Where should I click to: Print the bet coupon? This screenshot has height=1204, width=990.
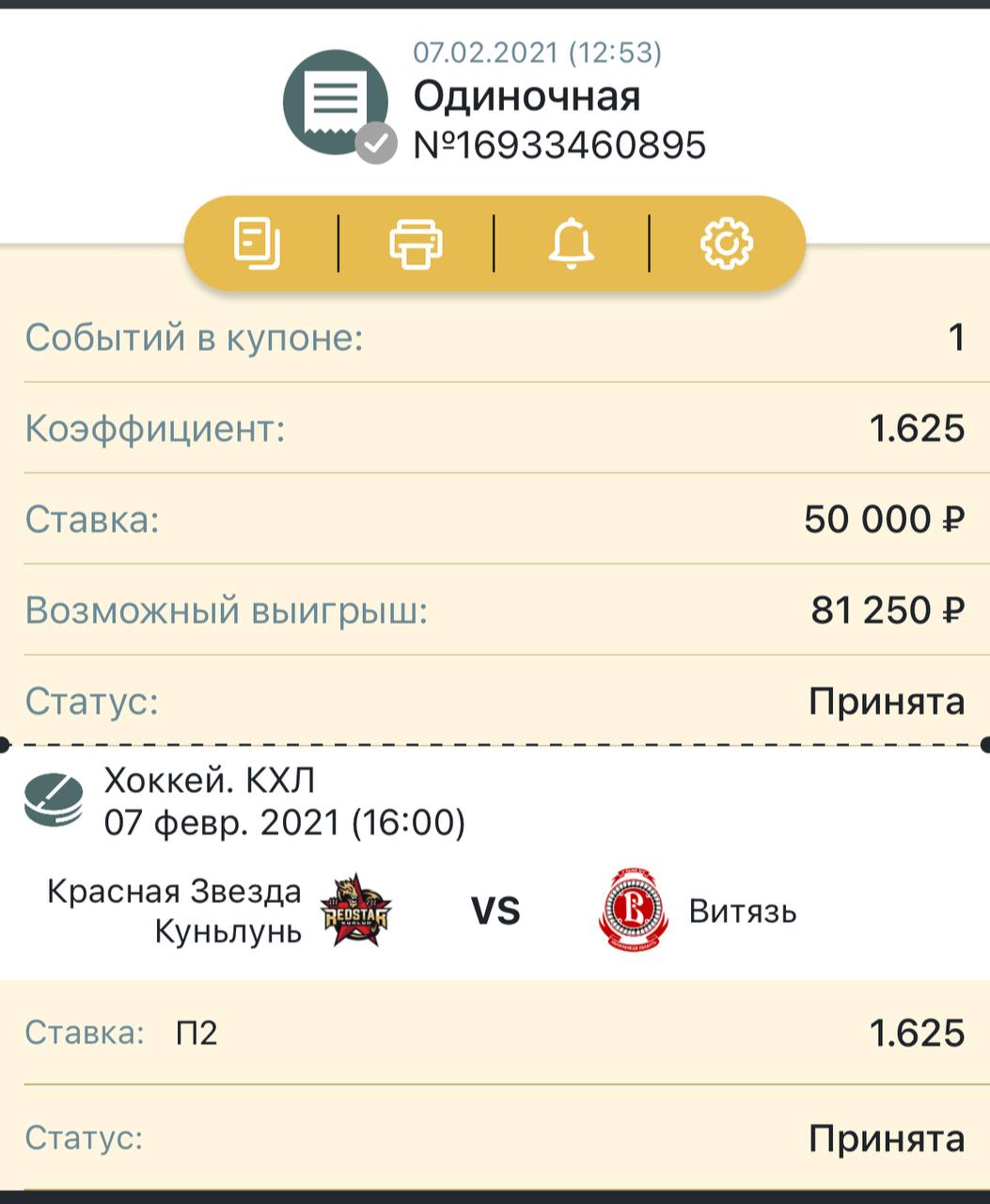(x=416, y=244)
